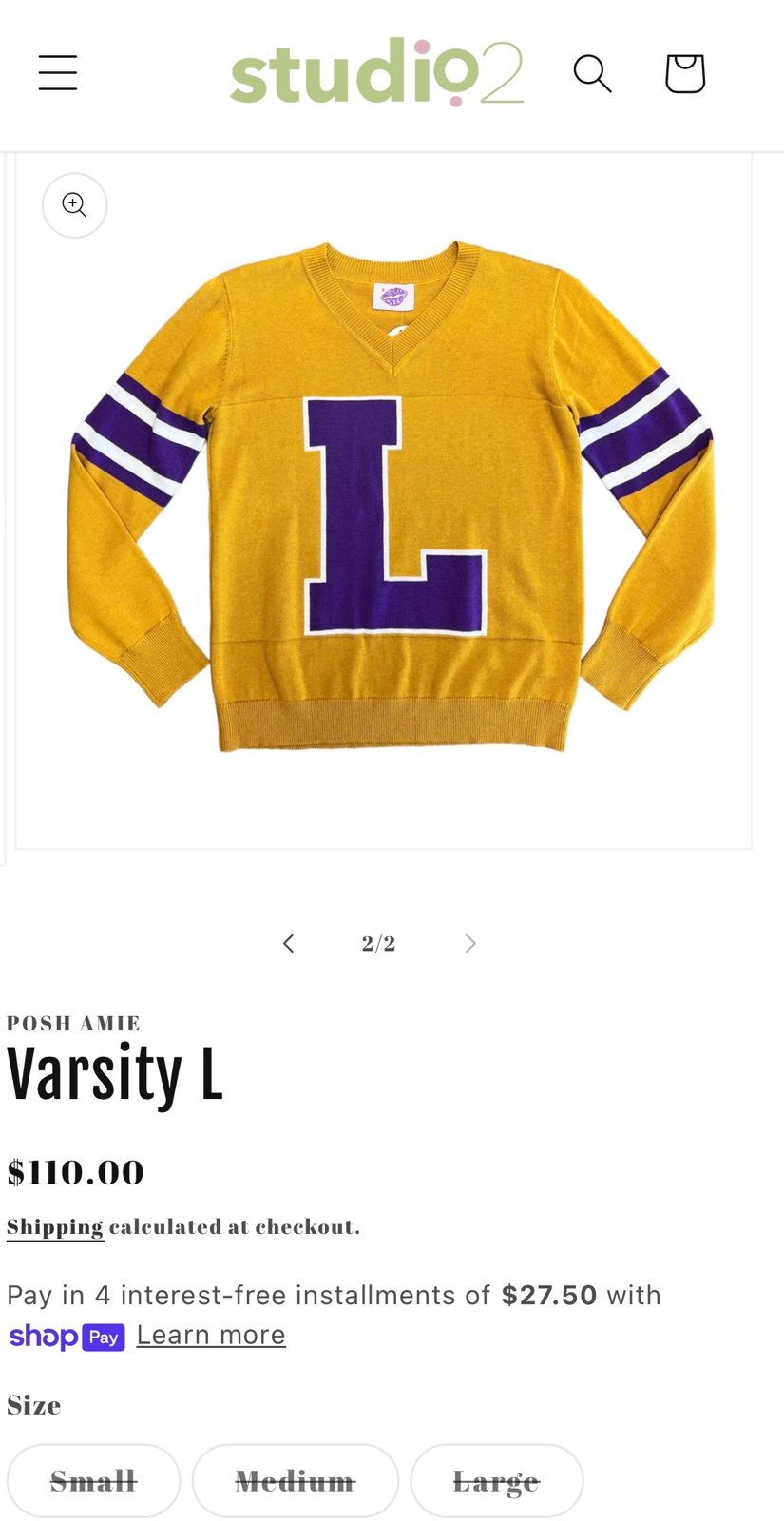Tap the studio2 logo to go home

pos(377,73)
